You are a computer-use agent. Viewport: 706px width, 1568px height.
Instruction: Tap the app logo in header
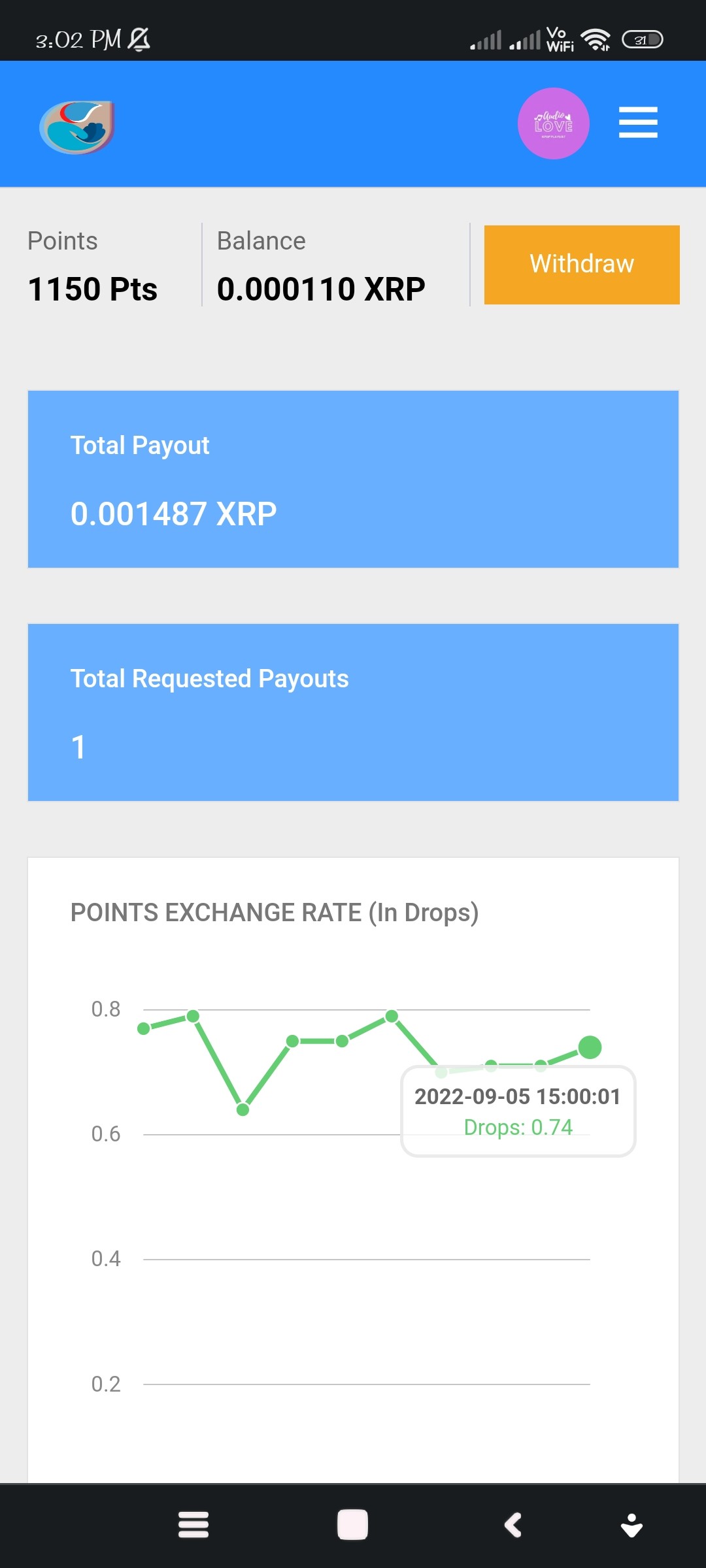click(x=77, y=127)
